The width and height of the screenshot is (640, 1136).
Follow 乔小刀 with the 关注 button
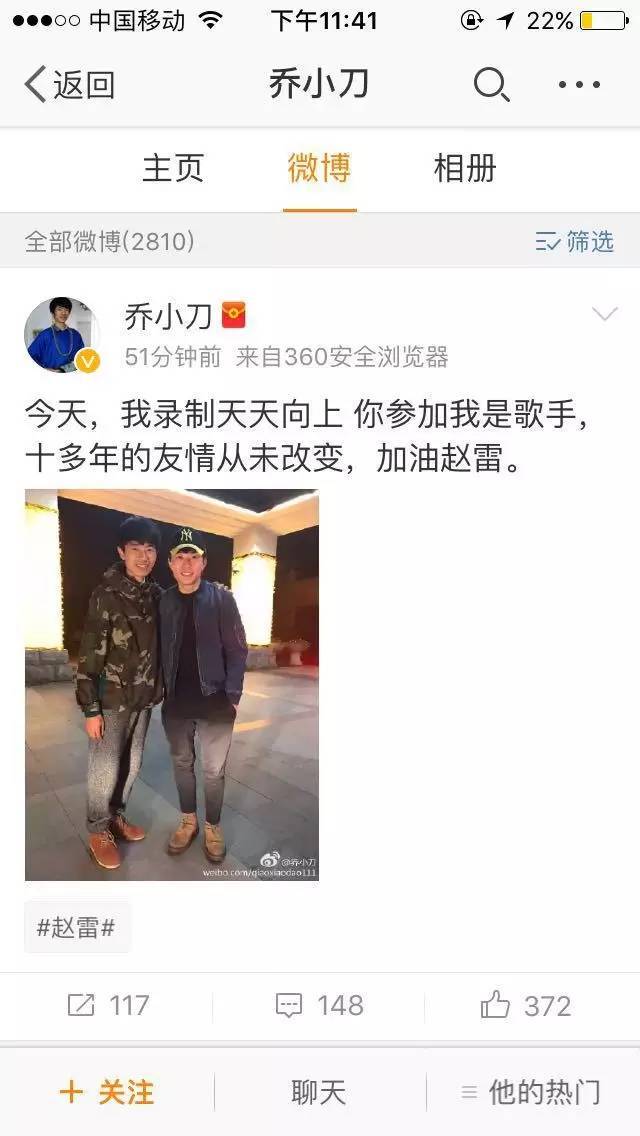[107, 1093]
